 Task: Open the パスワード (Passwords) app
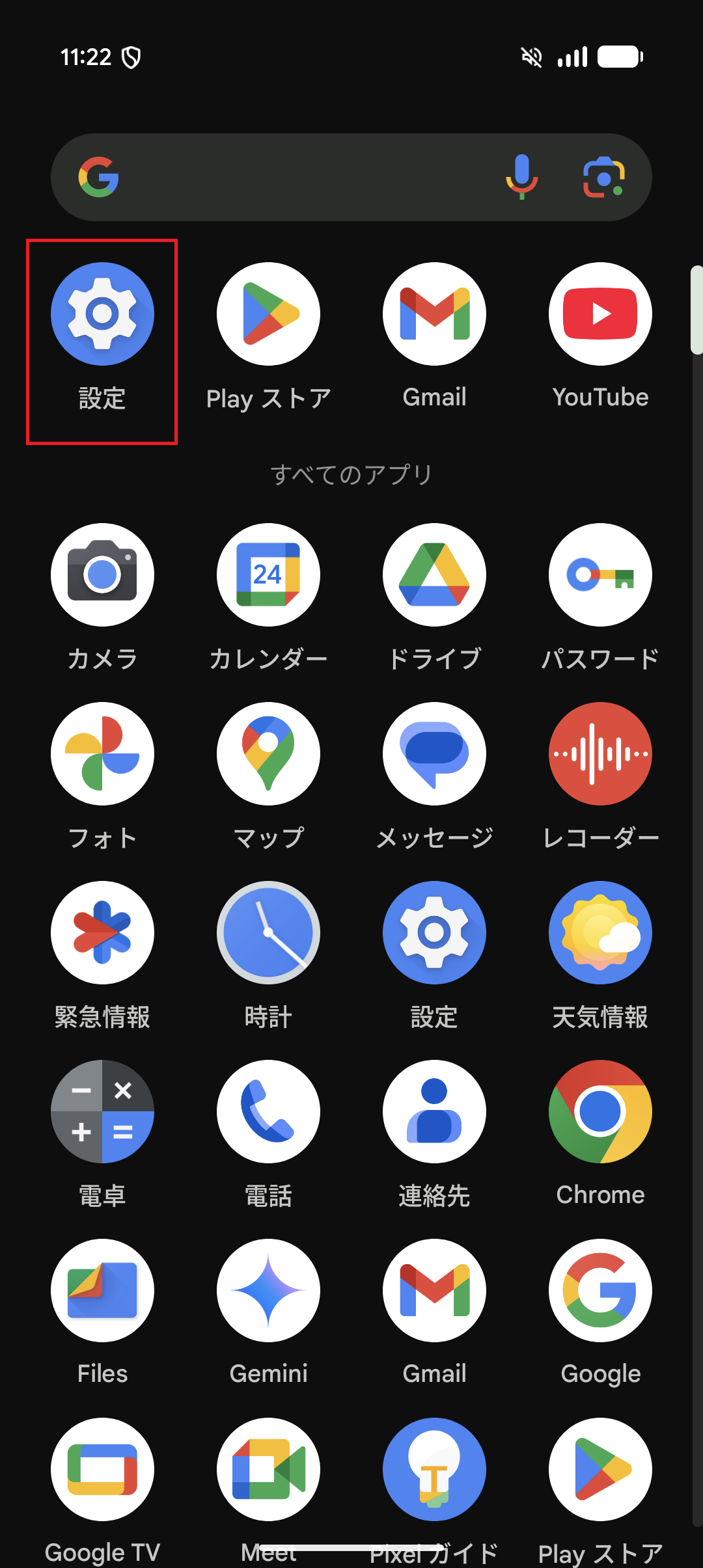point(600,574)
